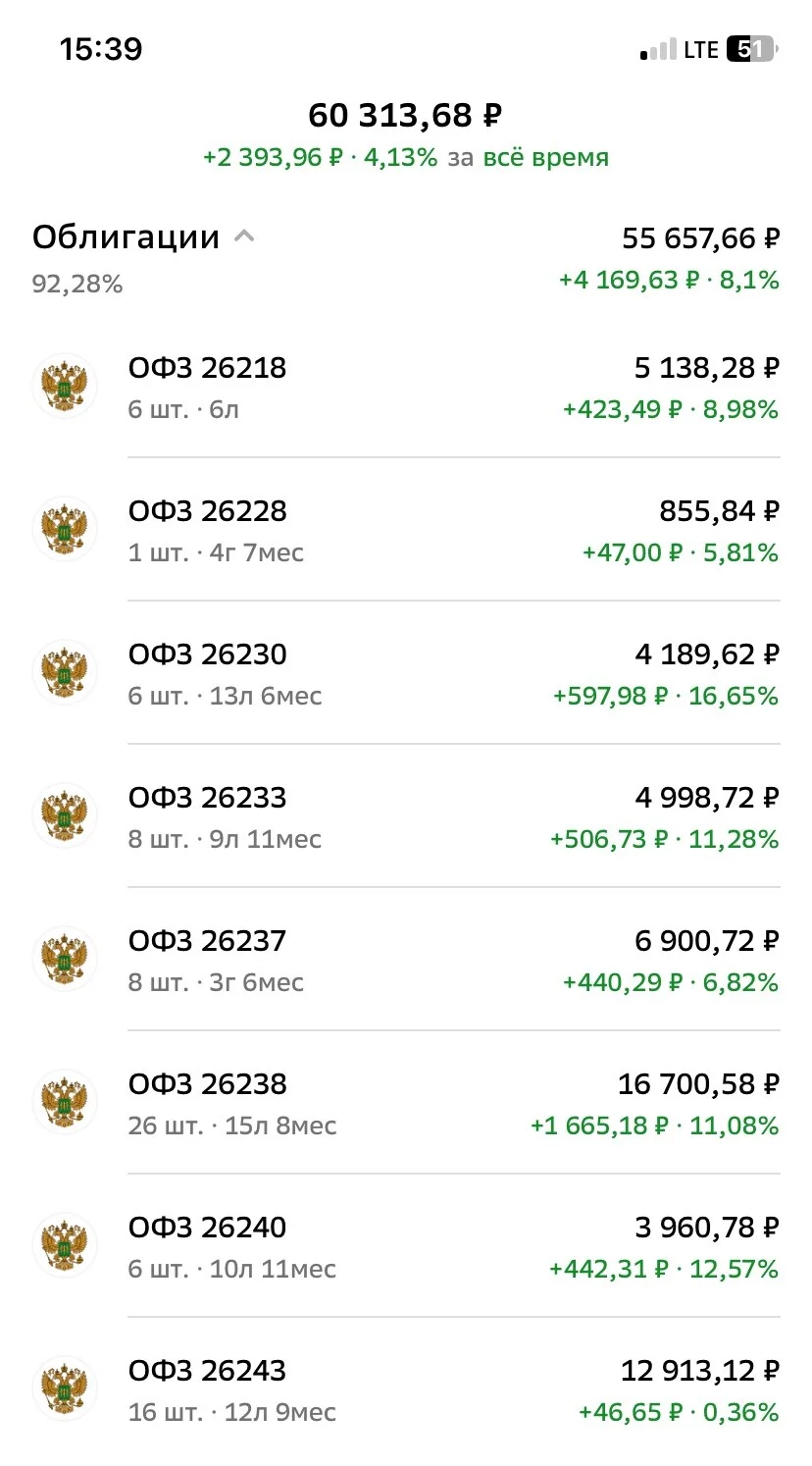
Task: Select the ОФЗ 26233 row
Action: pyautogui.click(x=406, y=816)
